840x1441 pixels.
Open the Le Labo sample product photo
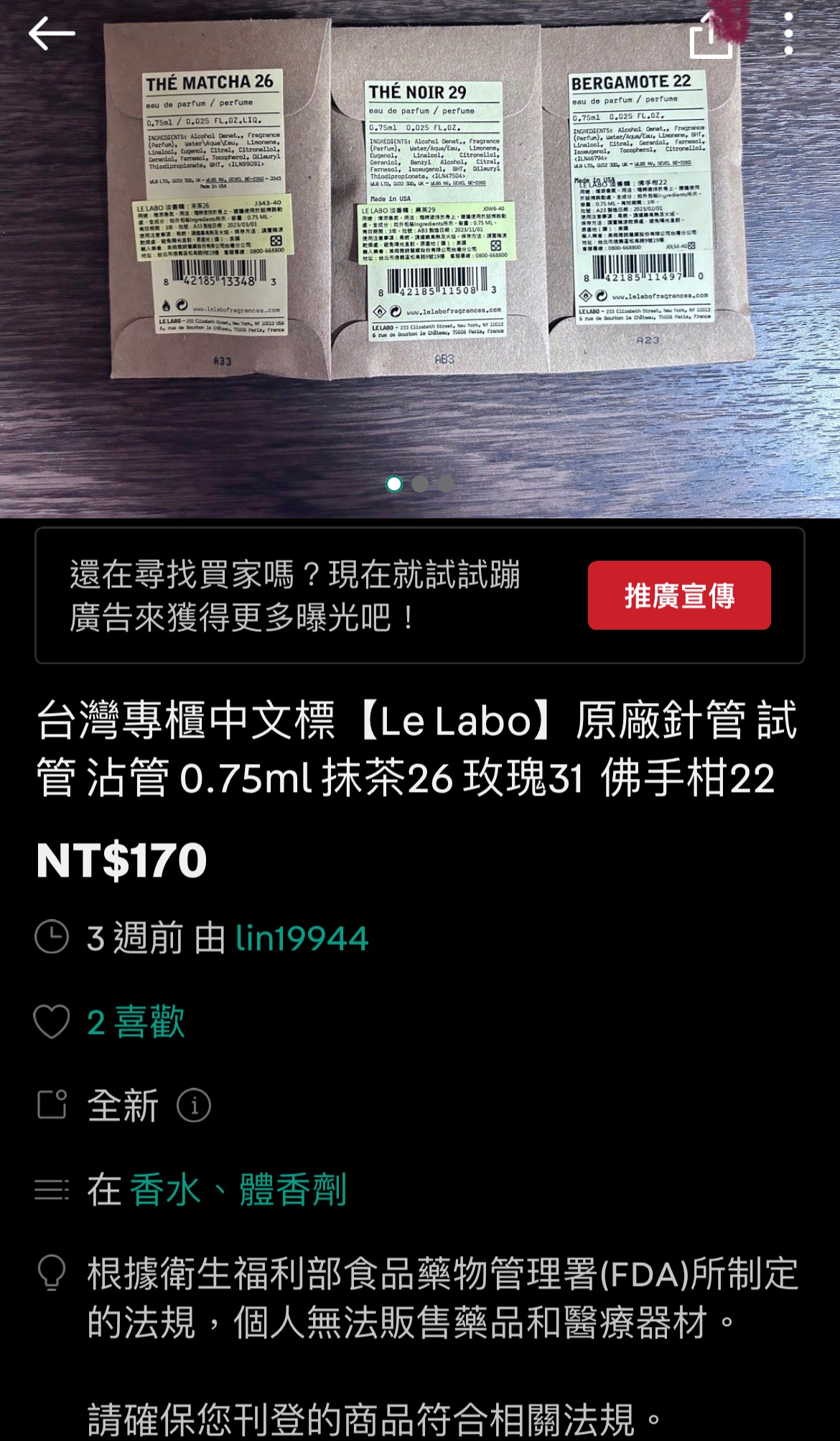431,215
